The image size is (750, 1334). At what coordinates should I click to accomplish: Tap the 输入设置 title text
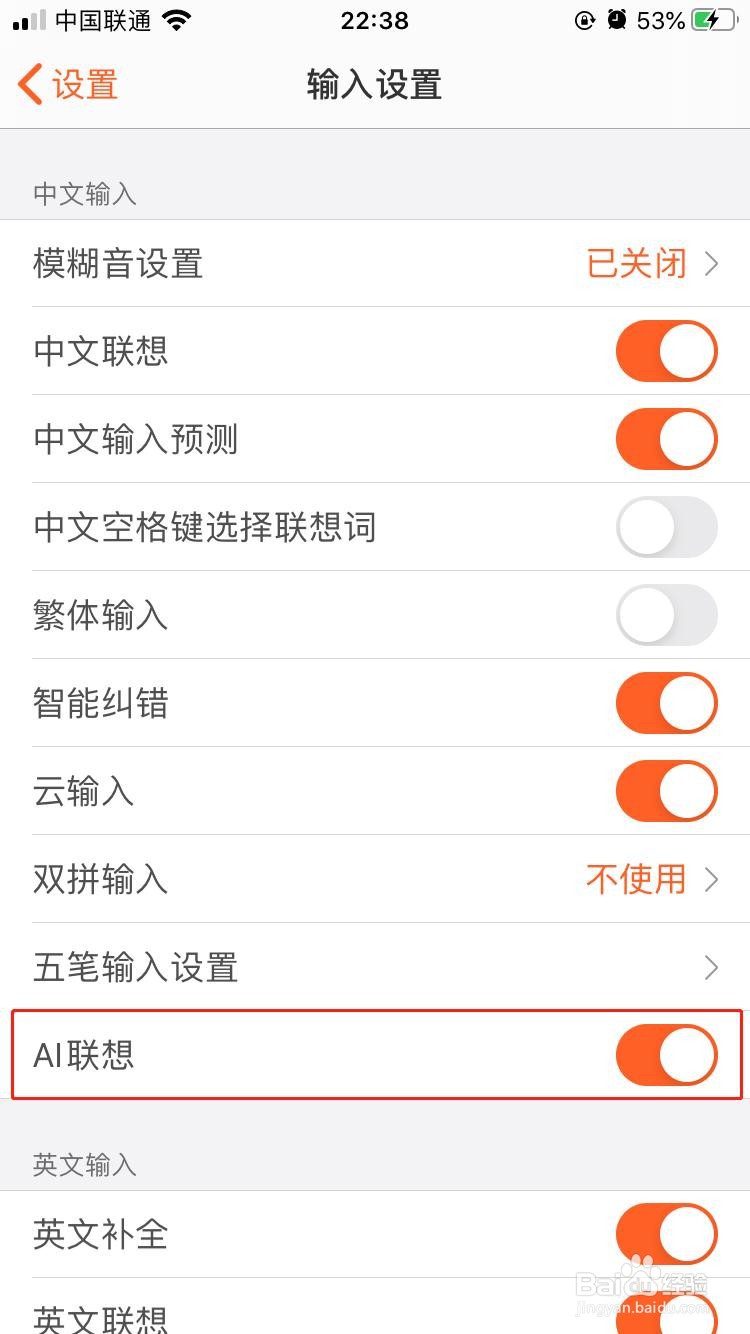[375, 85]
